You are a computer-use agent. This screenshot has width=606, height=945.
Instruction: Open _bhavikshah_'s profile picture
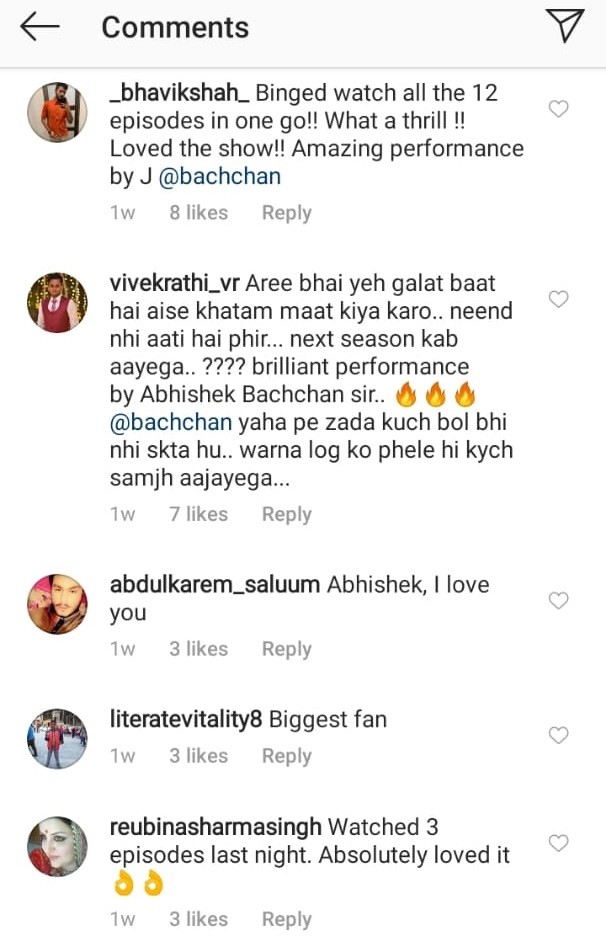(x=57, y=112)
